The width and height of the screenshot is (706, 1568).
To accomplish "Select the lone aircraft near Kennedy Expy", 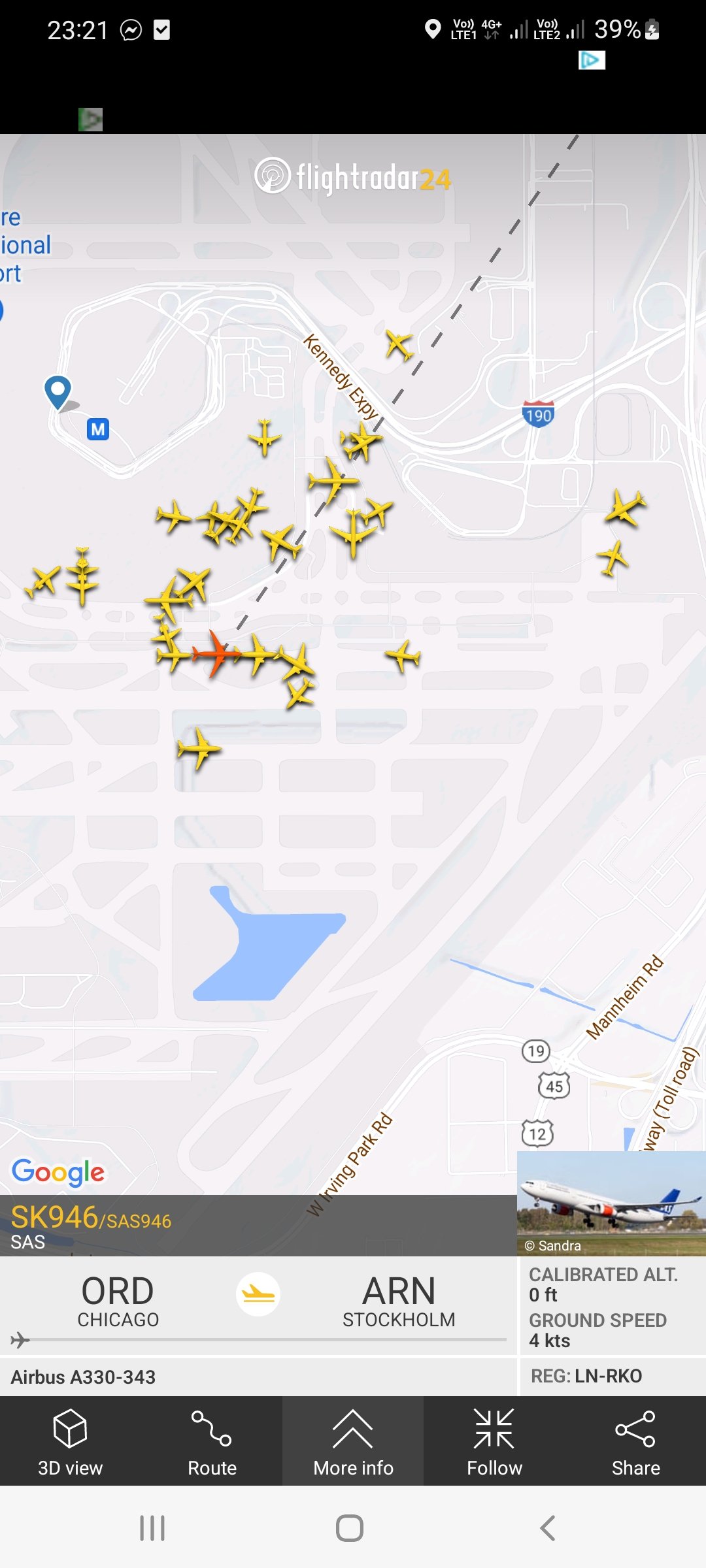I will pyautogui.click(x=399, y=346).
